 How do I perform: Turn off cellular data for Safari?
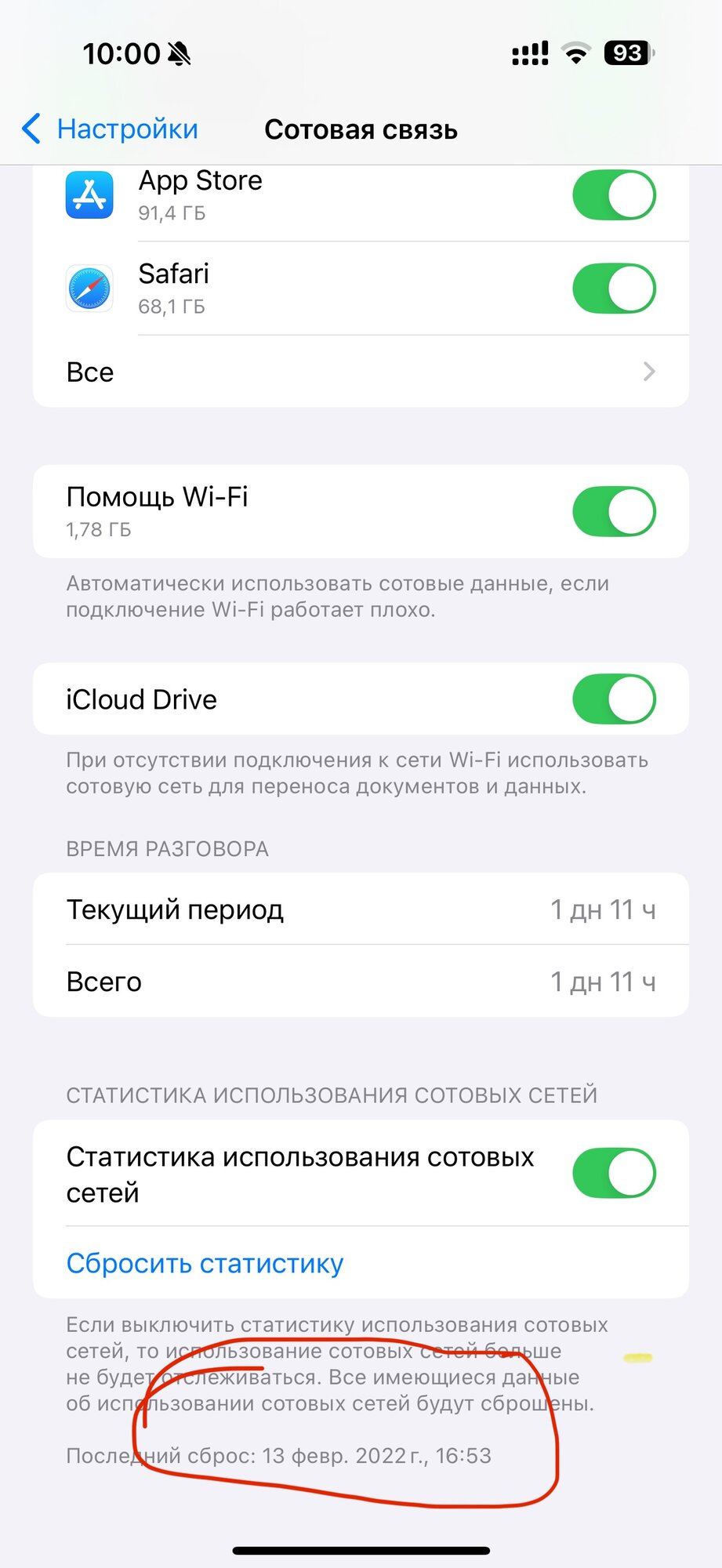click(x=614, y=289)
